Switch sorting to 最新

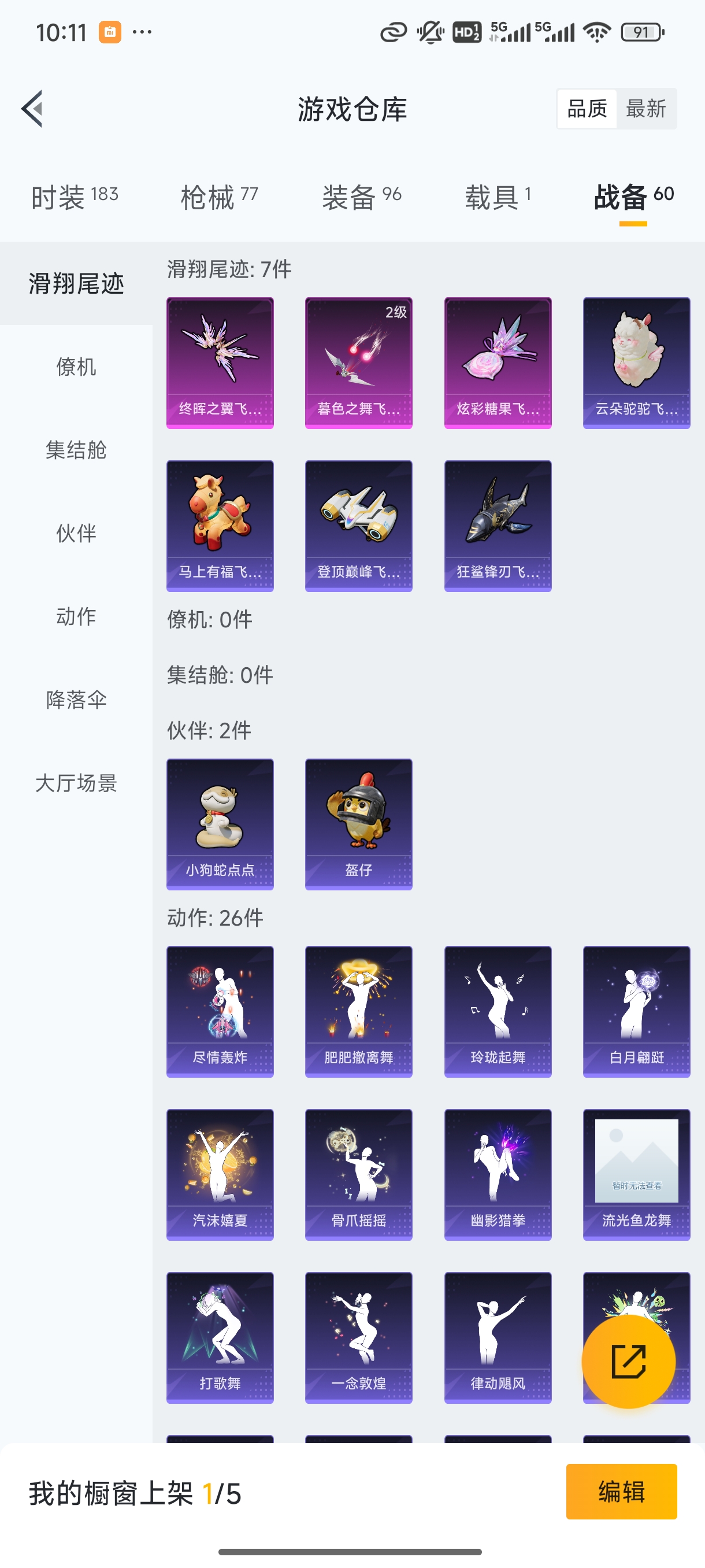(647, 108)
